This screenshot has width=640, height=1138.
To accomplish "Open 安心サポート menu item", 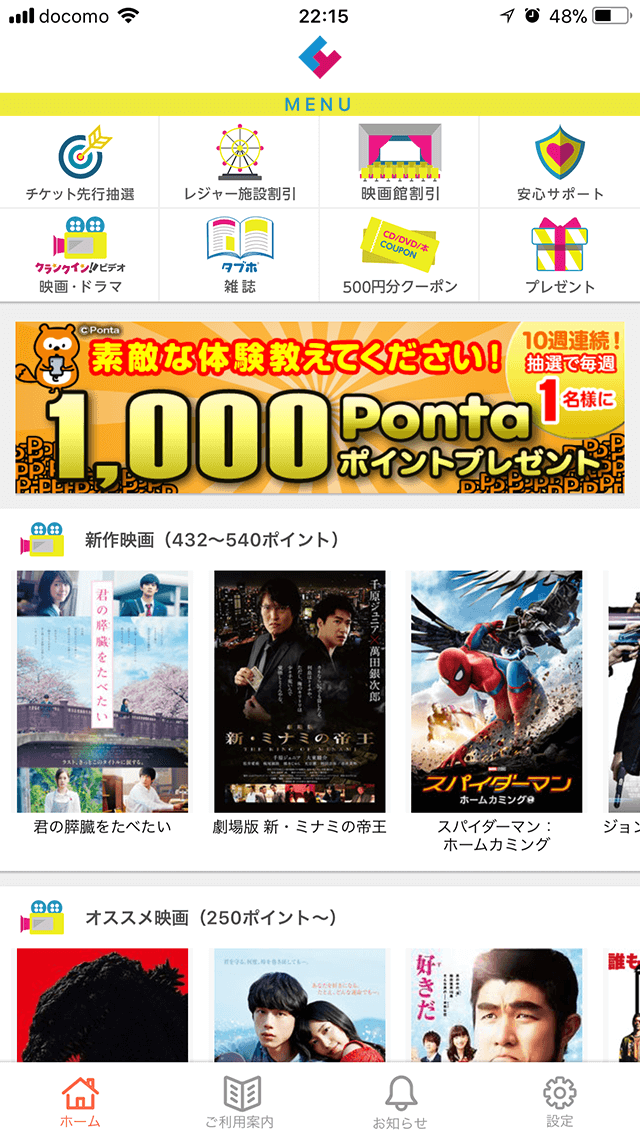I will 560,162.
